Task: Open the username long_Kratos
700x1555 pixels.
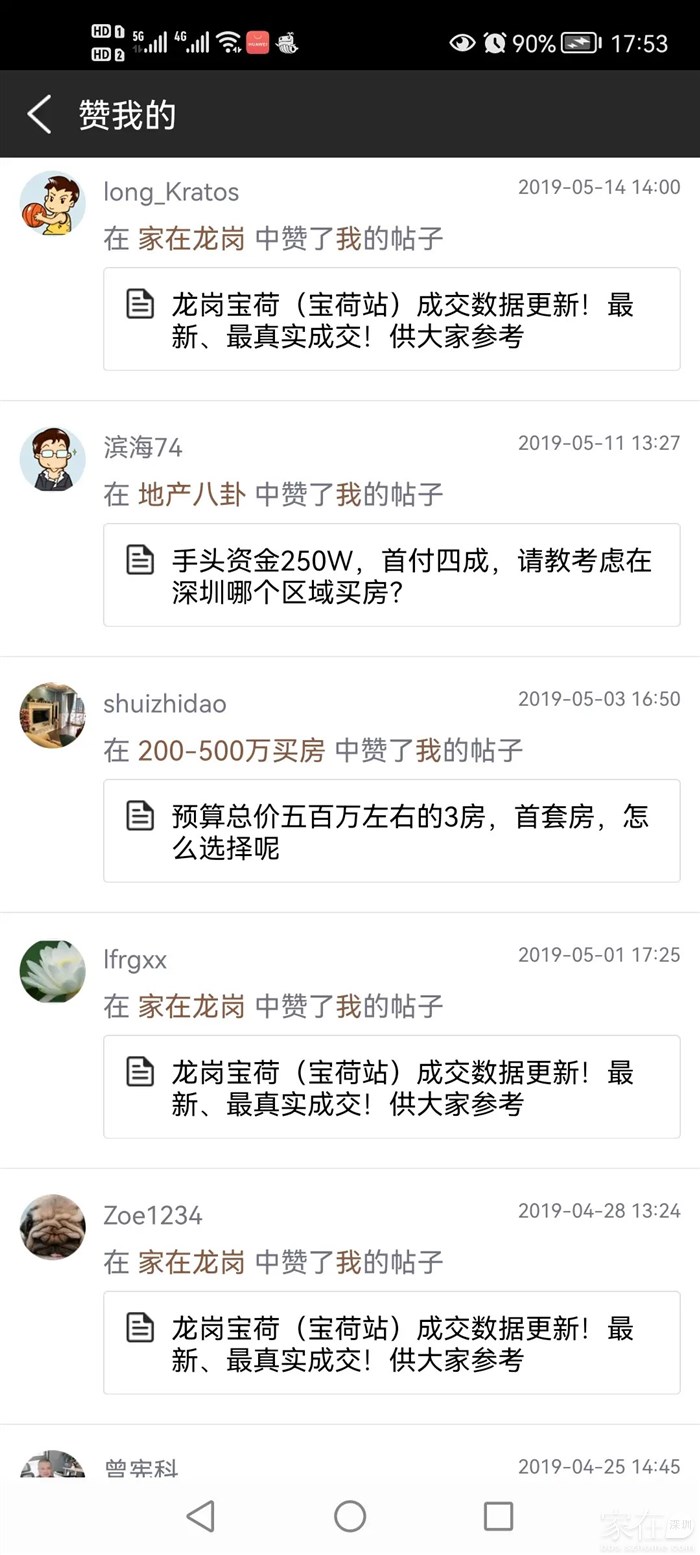Action: [x=171, y=192]
